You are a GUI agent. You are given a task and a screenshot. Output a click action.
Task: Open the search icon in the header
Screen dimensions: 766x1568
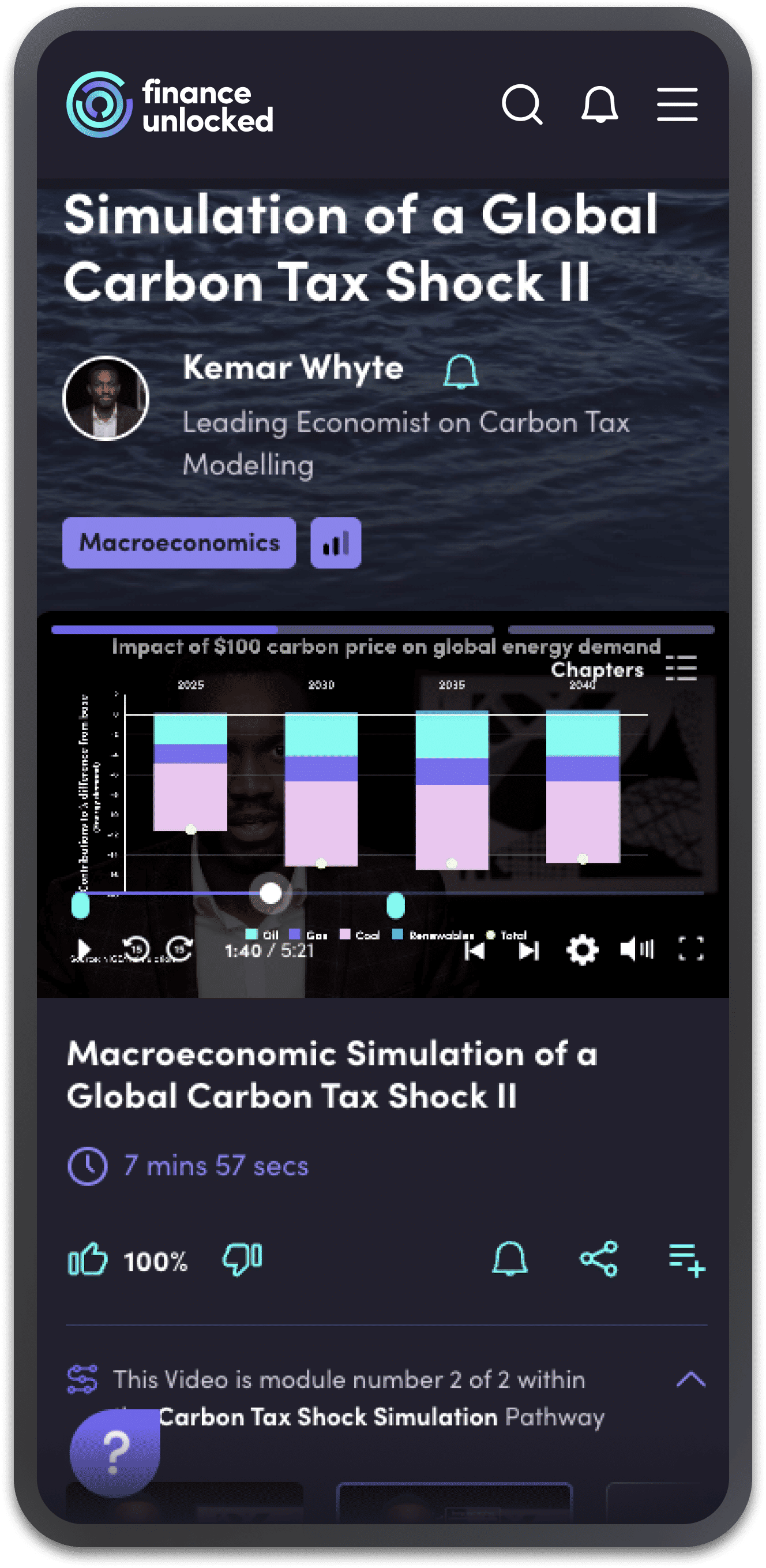pyautogui.click(x=521, y=104)
